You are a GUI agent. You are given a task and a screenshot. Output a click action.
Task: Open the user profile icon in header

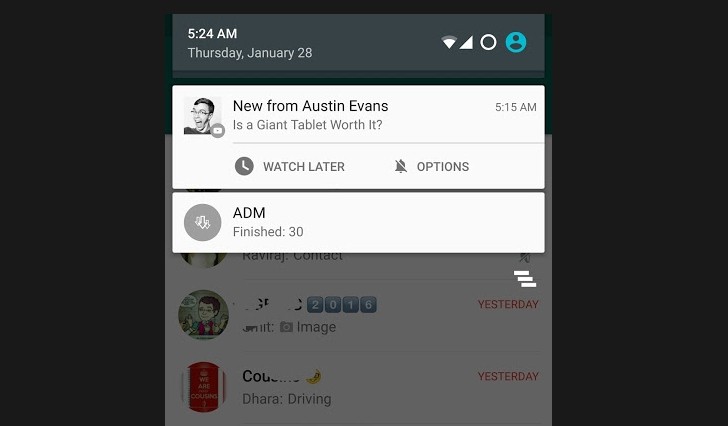click(516, 42)
